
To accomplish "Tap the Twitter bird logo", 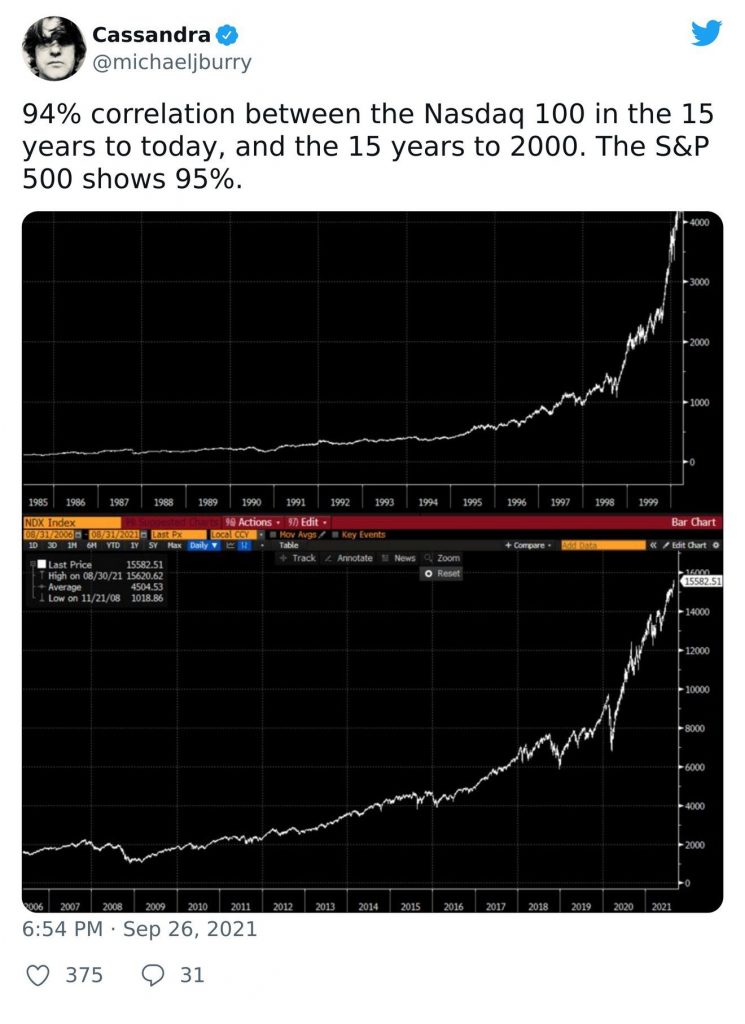I will (x=706, y=34).
